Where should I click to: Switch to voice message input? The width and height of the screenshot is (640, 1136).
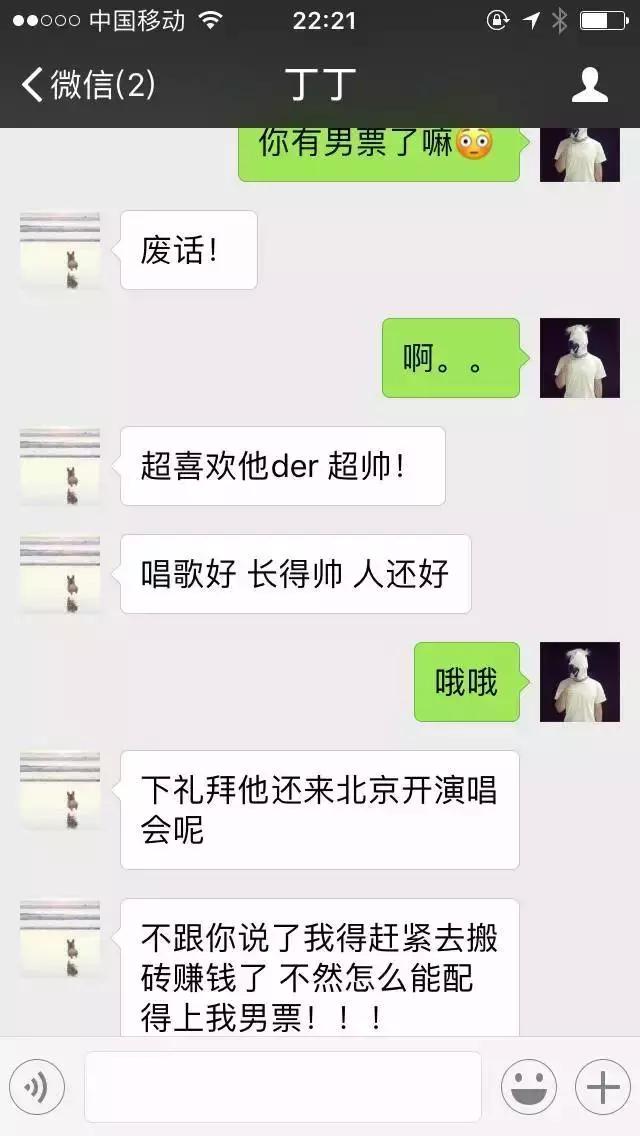coord(37,1087)
